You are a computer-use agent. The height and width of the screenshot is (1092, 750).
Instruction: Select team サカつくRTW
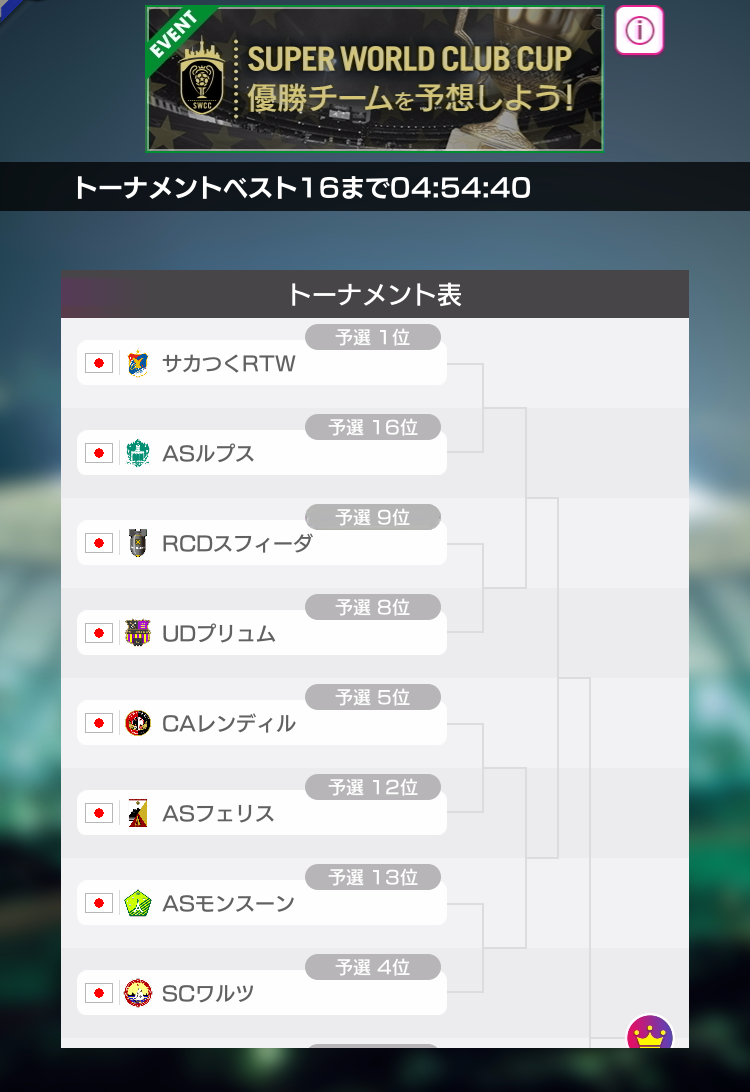click(x=261, y=363)
